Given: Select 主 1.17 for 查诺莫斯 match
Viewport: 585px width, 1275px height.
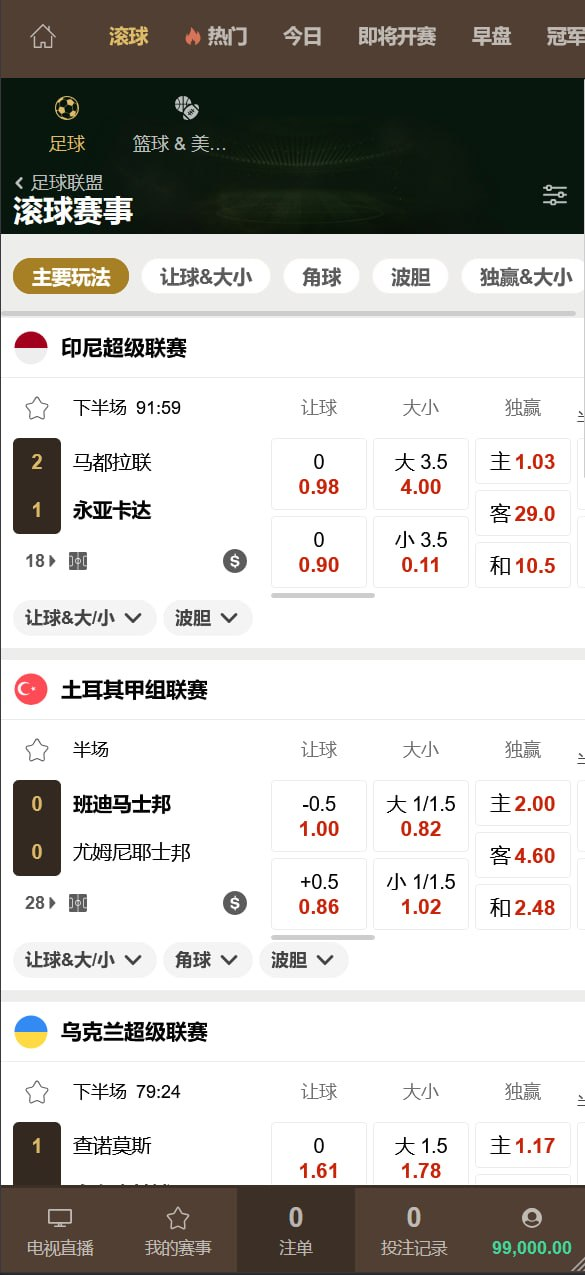Looking at the screenshot, I should [x=523, y=1146].
